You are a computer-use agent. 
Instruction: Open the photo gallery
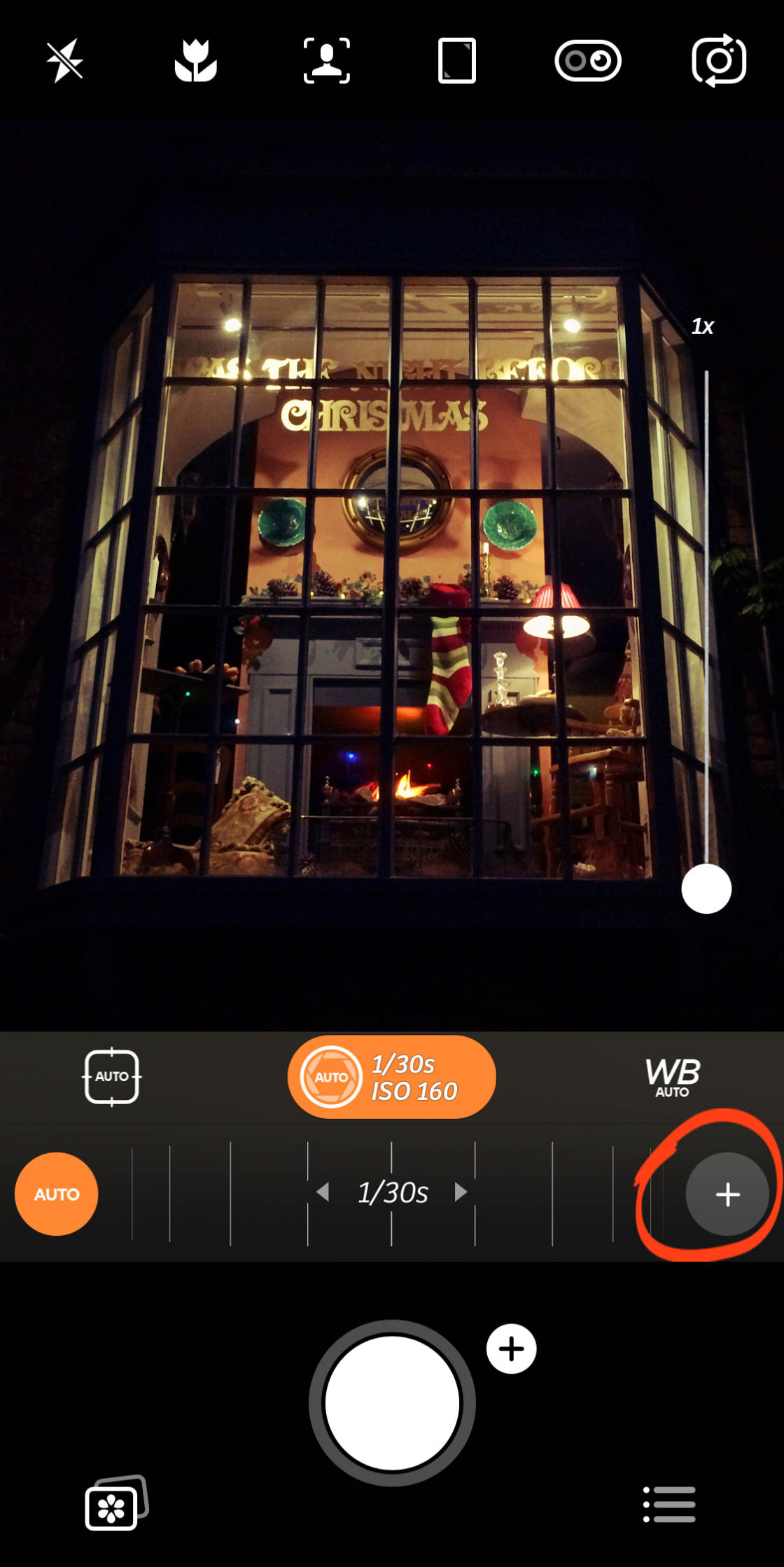(115, 1504)
